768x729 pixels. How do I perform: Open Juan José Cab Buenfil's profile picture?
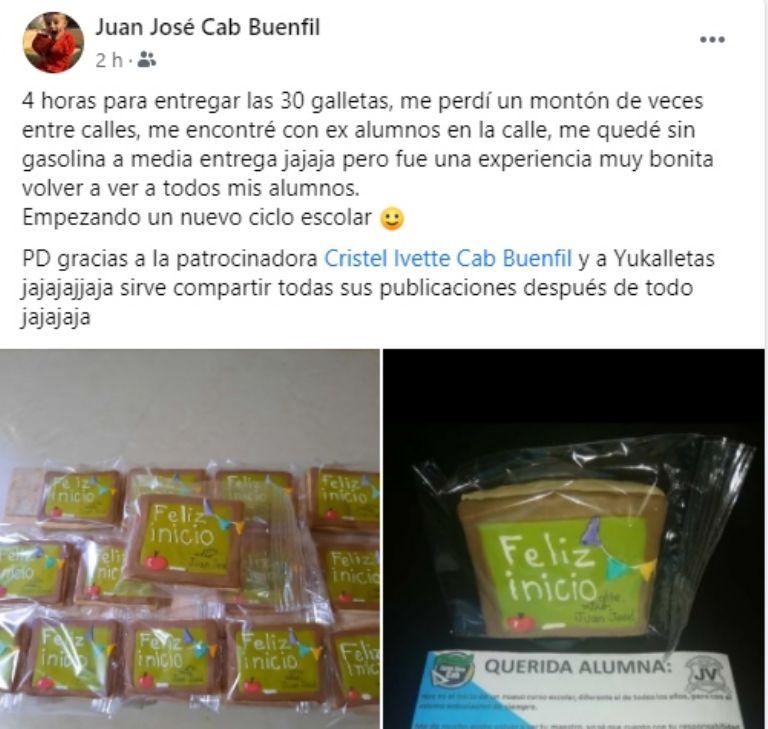tap(53, 43)
